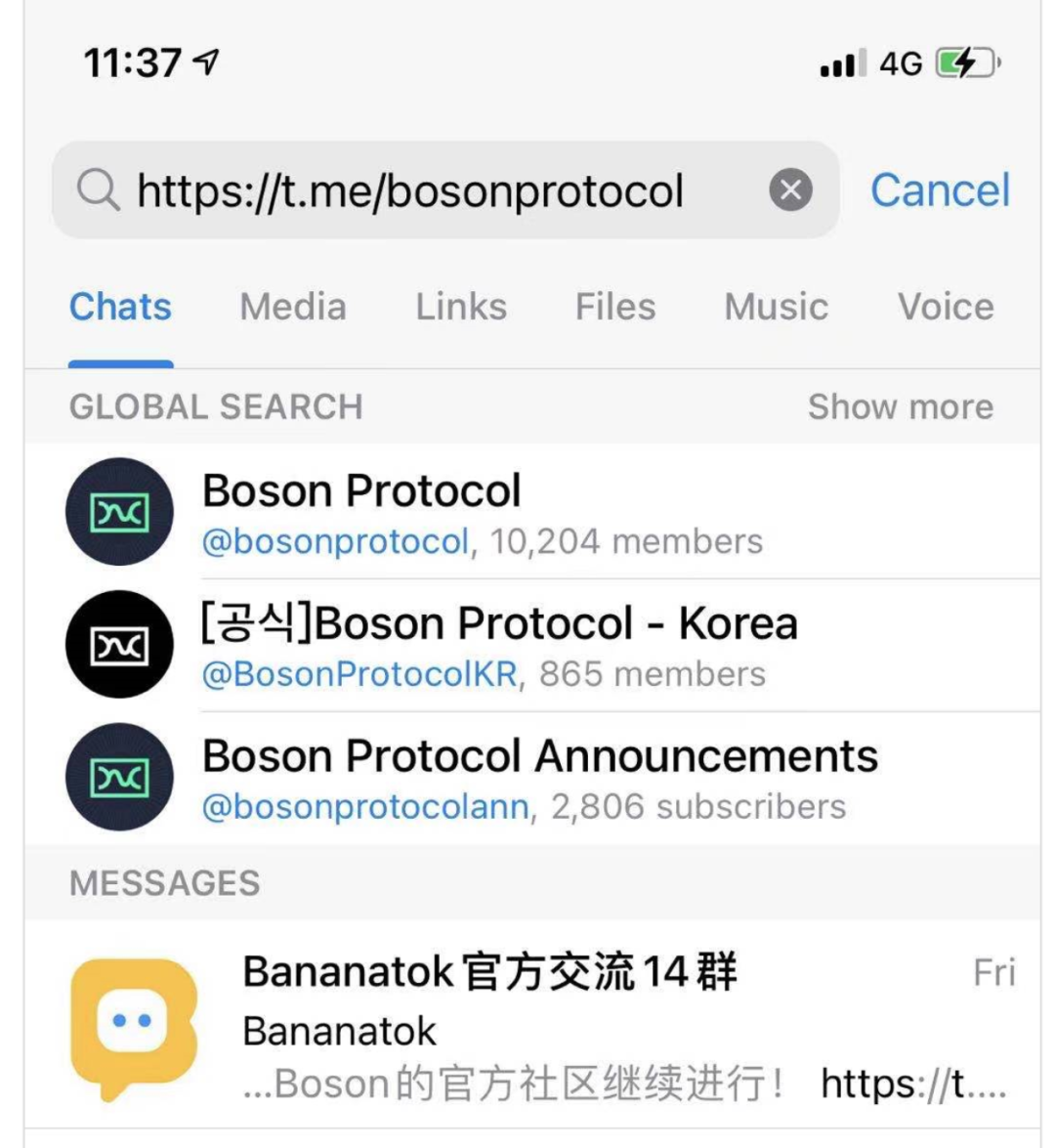Clear the search text with the X icon

[790, 190]
